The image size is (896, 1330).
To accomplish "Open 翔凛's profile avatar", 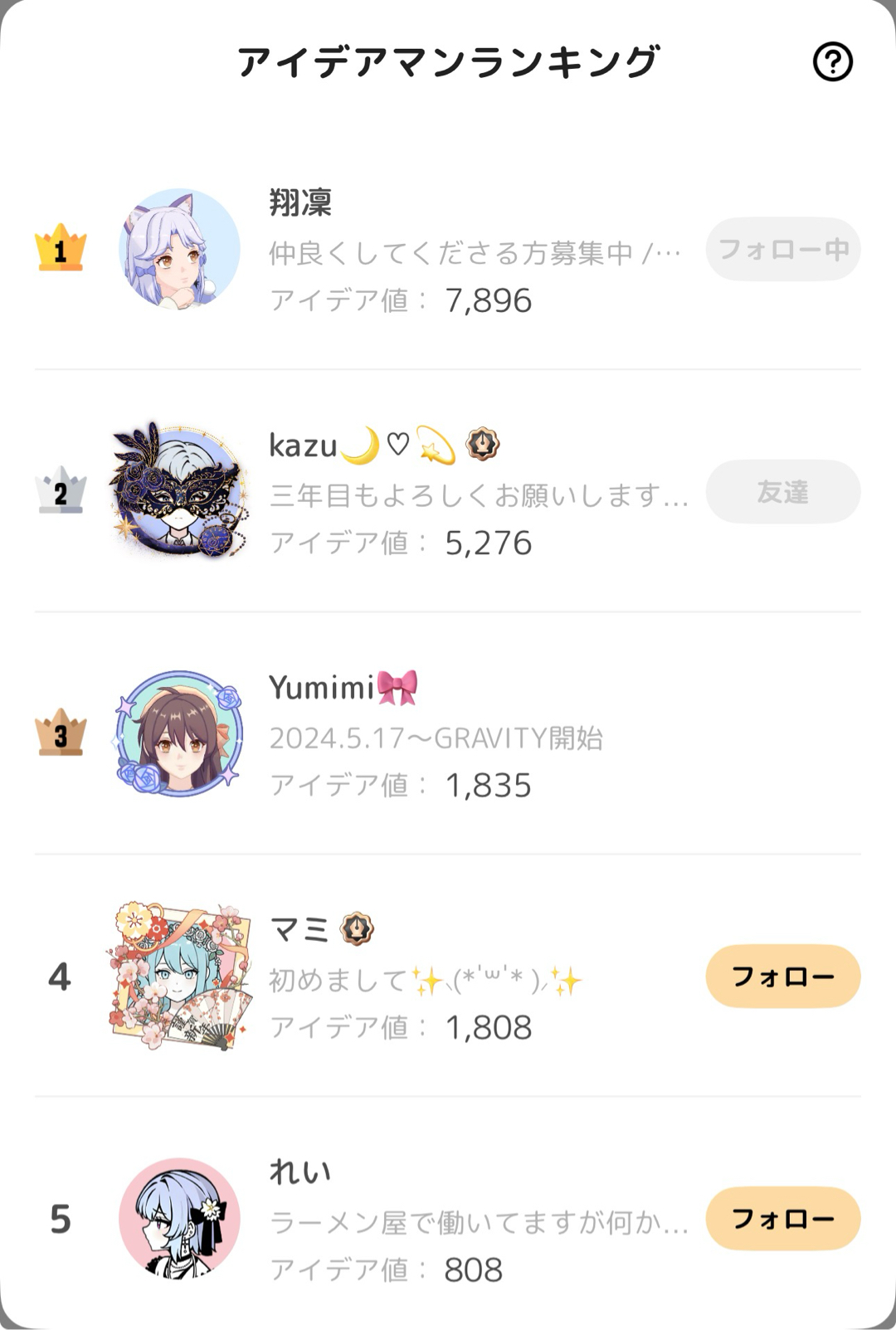I will tap(179, 249).
